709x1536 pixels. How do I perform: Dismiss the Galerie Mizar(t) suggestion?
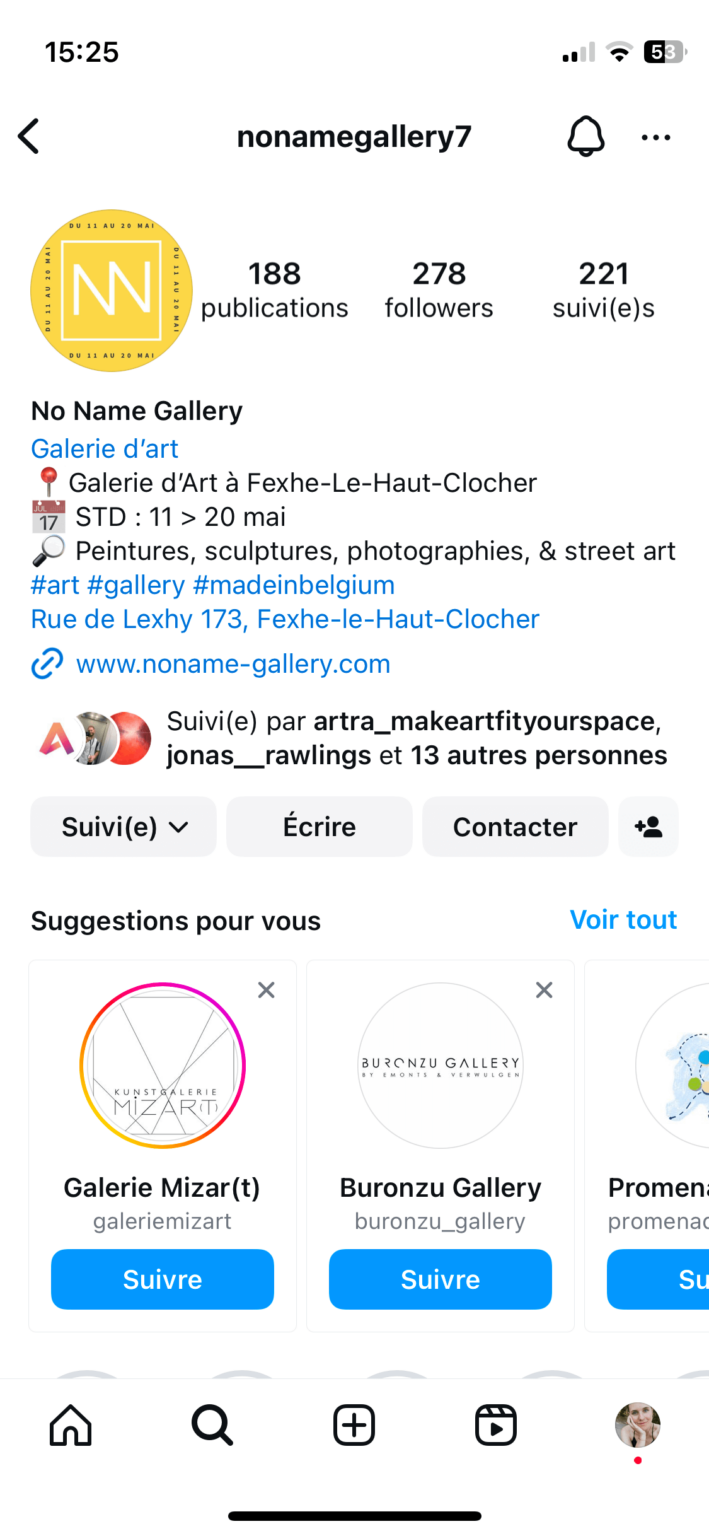(266, 990)
